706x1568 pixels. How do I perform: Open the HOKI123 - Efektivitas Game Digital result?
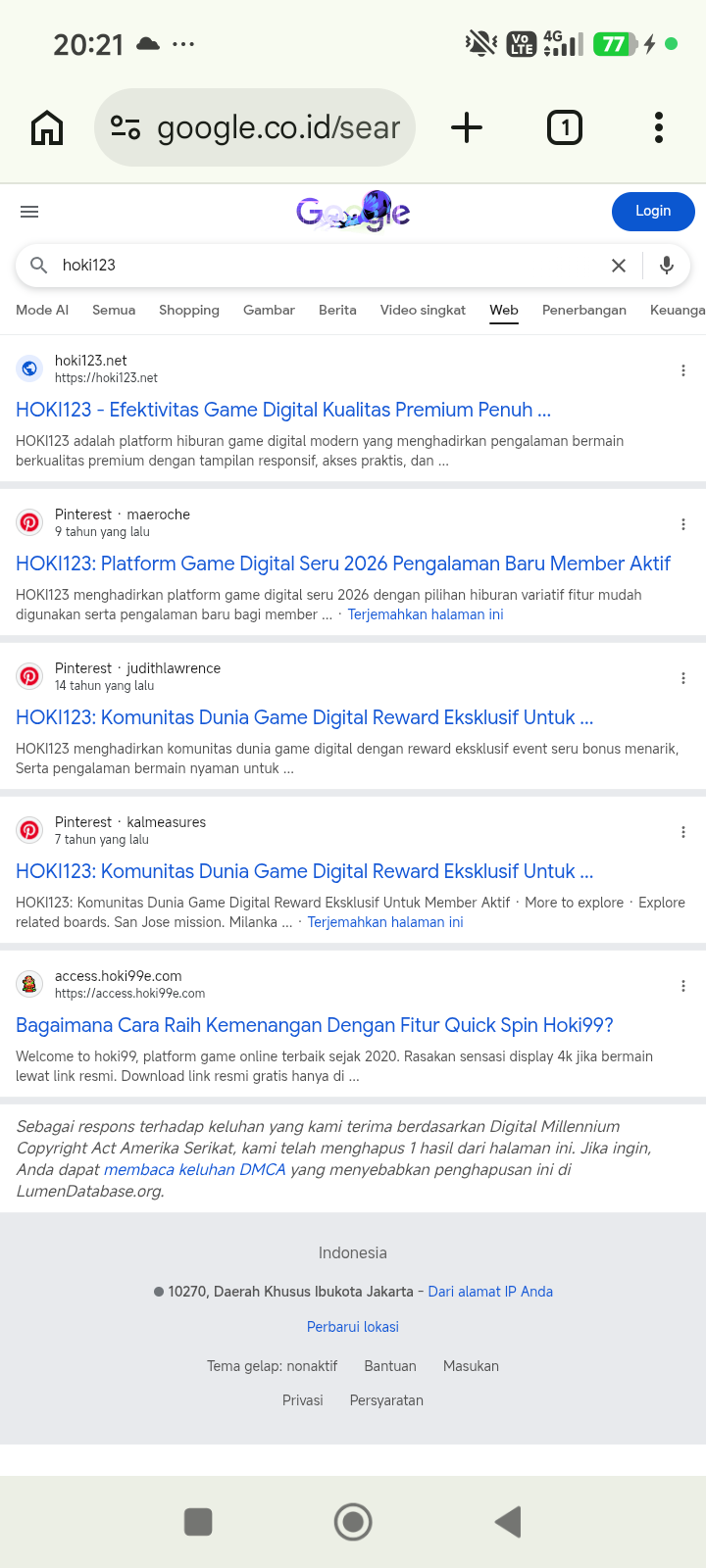(x=283, y=410)
